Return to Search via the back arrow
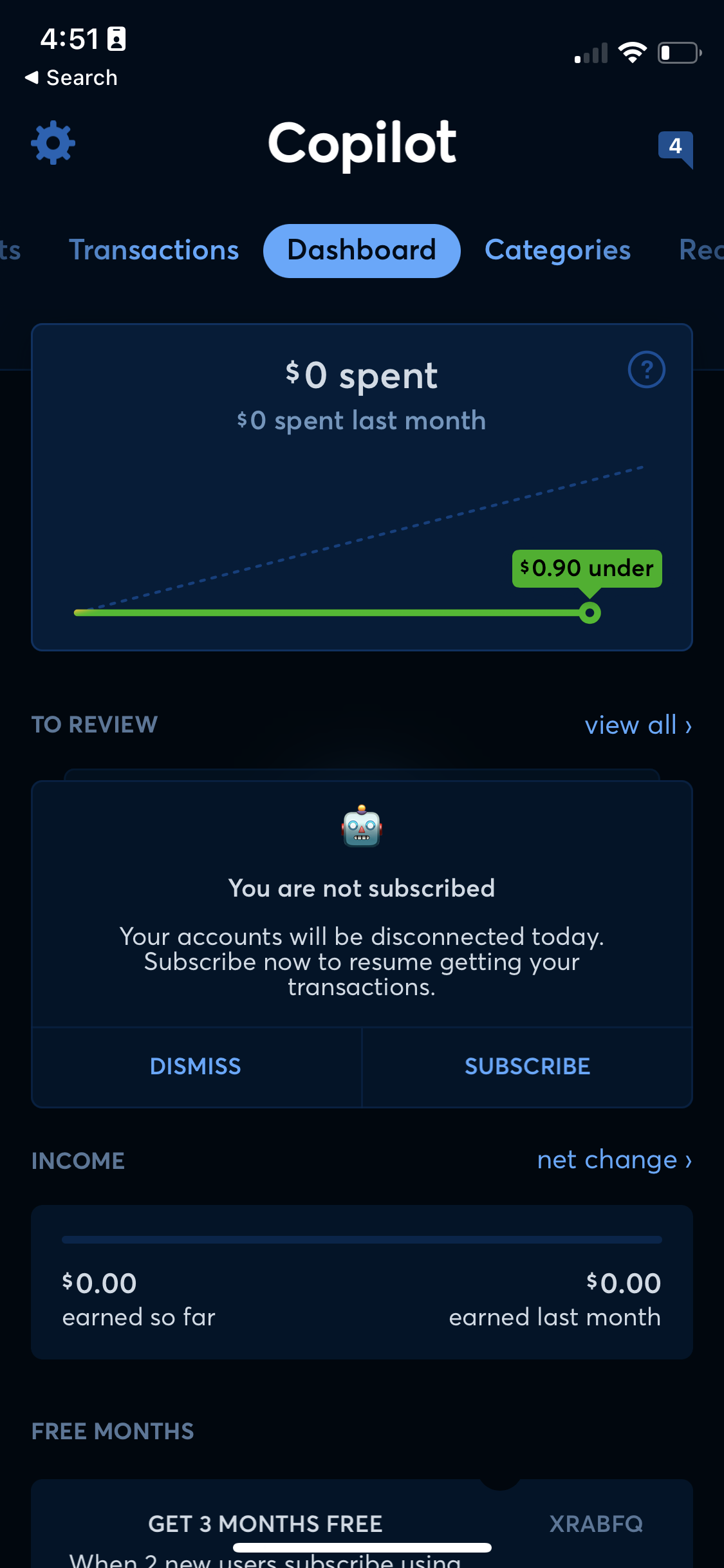Viewport: 724px width, 1568px height. coord(71,77)
